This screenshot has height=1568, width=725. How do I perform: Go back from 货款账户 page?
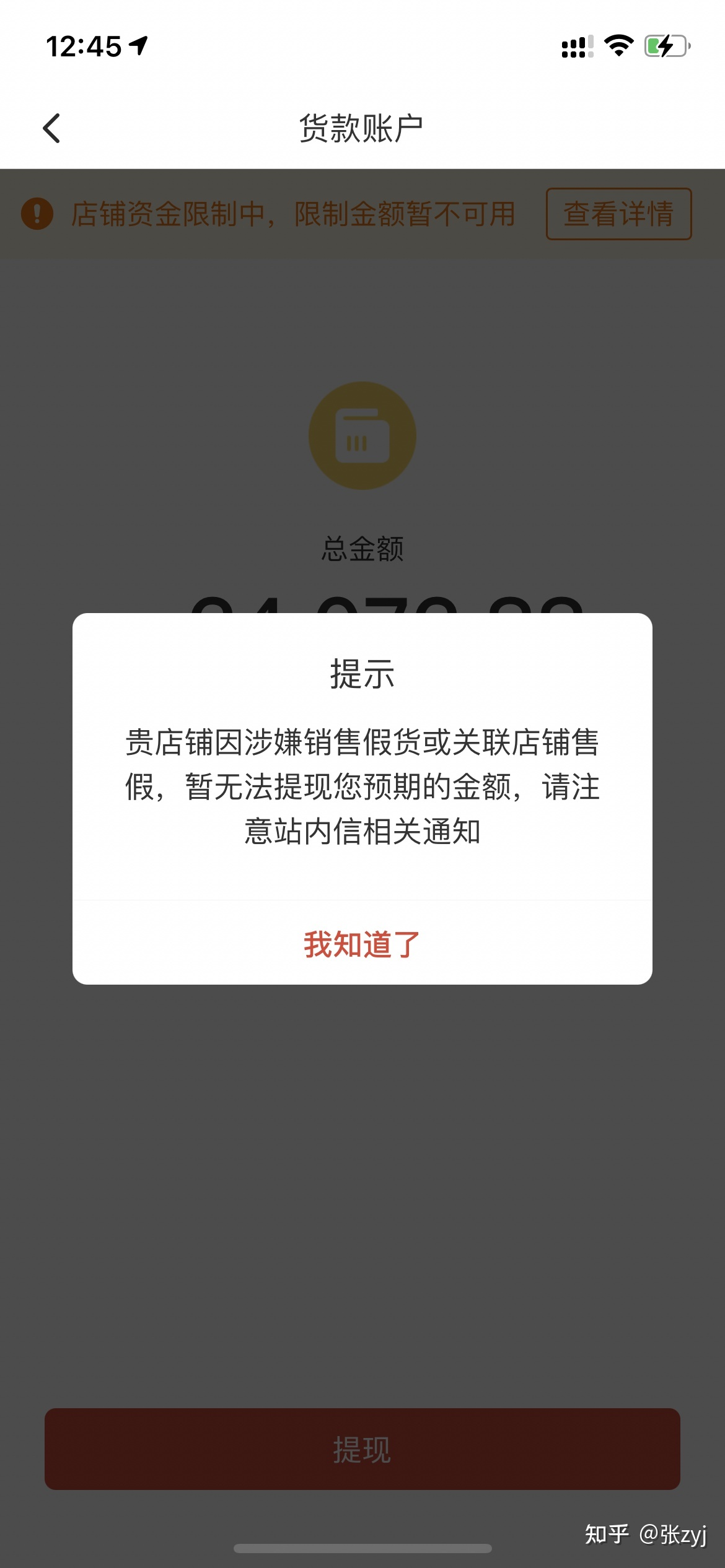point(52,128)
